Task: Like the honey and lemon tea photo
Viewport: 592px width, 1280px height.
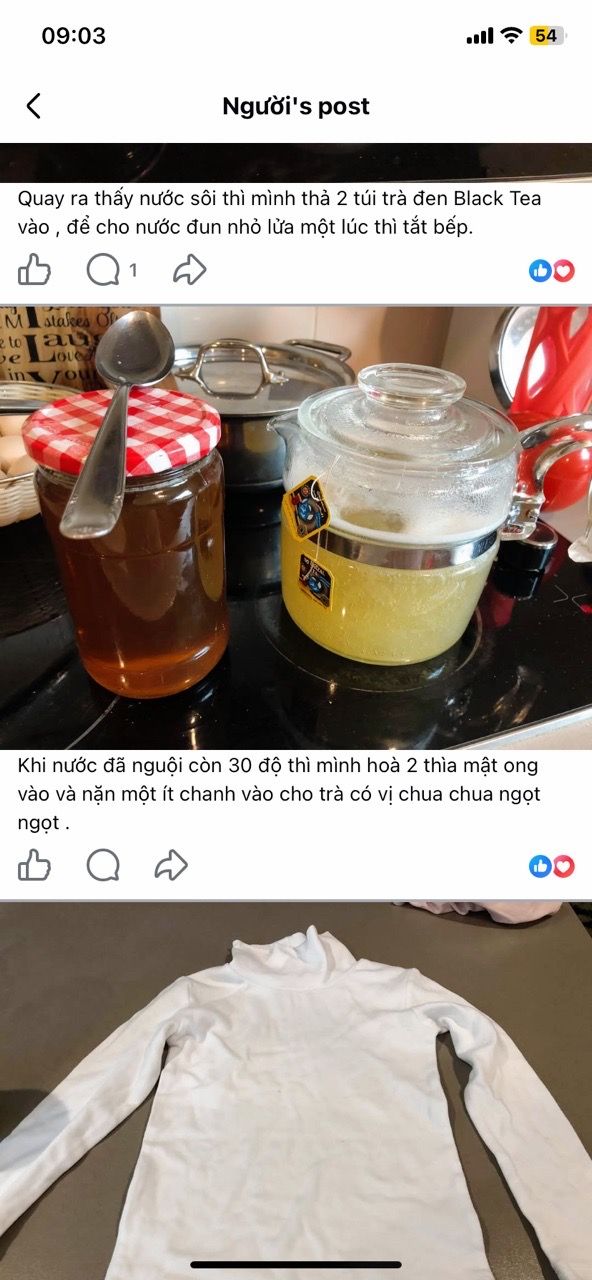Action: [35, 865]
